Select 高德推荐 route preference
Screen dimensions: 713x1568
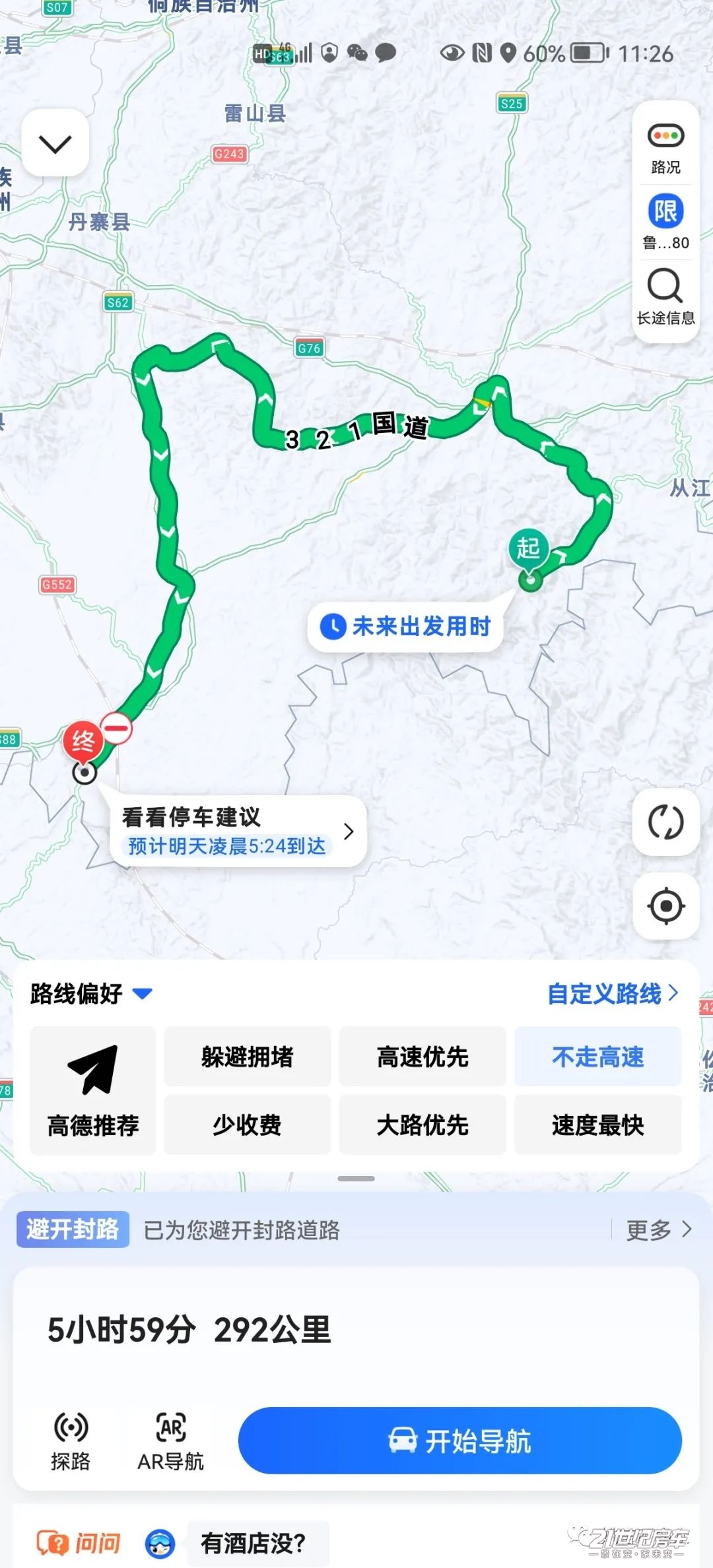tap(92, 1090)
